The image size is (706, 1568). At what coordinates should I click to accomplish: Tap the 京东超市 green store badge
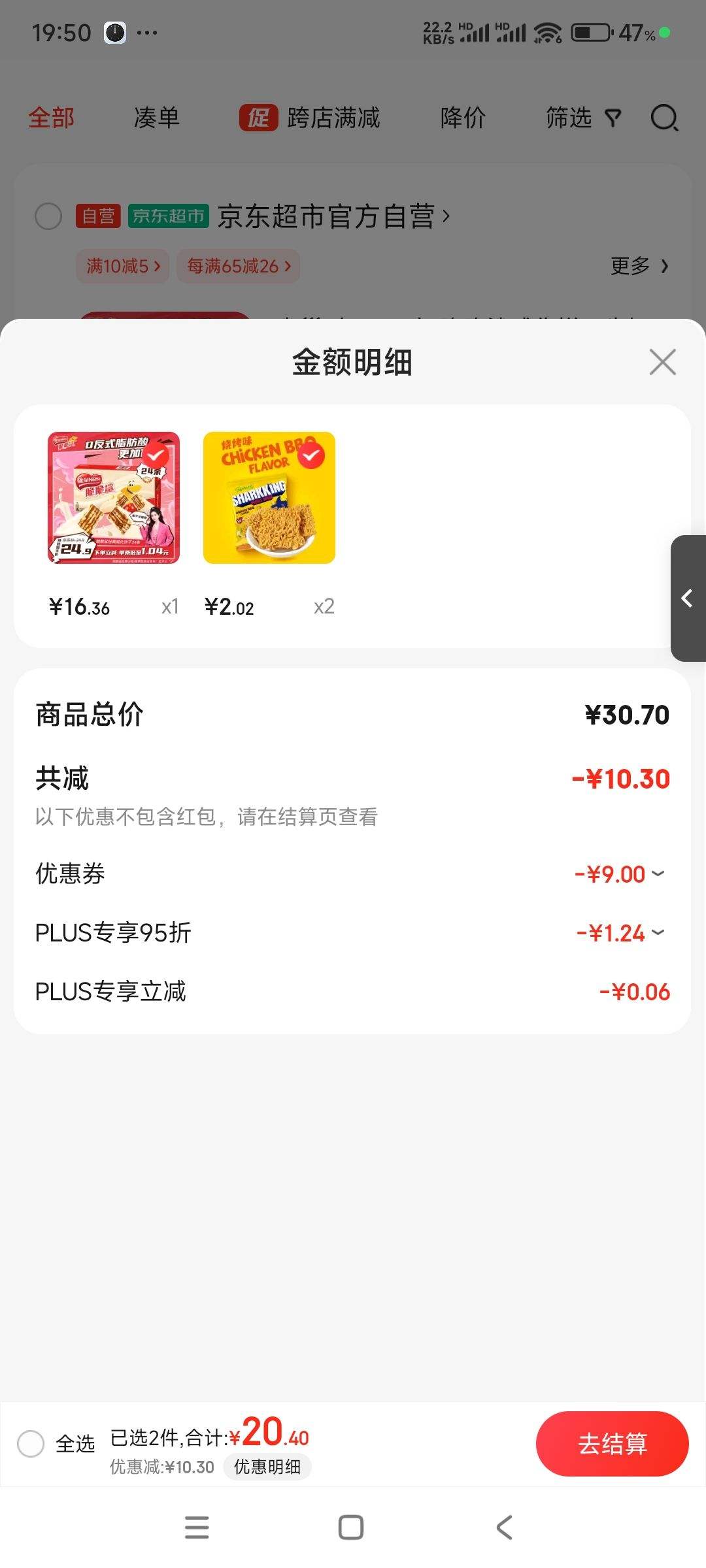[167, 214]
